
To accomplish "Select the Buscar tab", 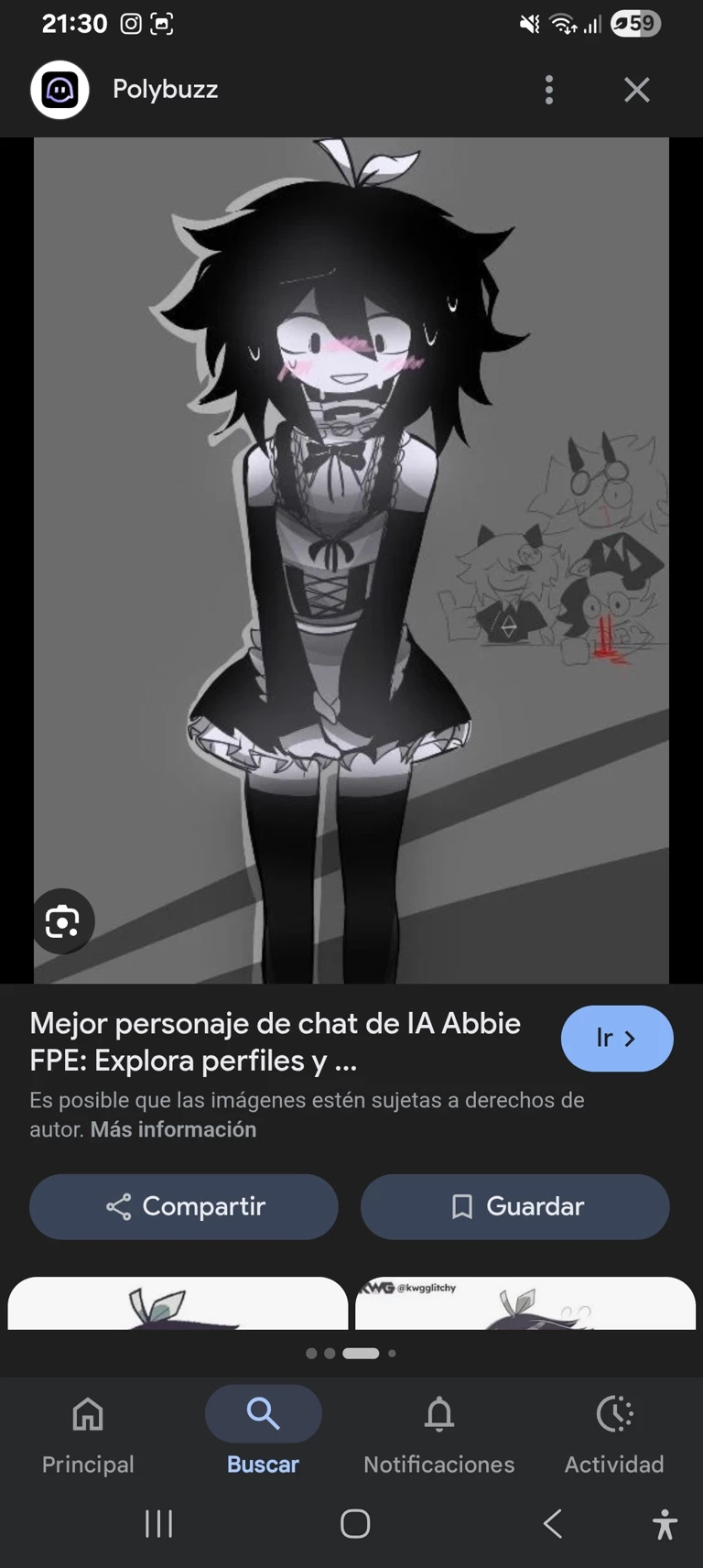I will [x=263, y=1434].
